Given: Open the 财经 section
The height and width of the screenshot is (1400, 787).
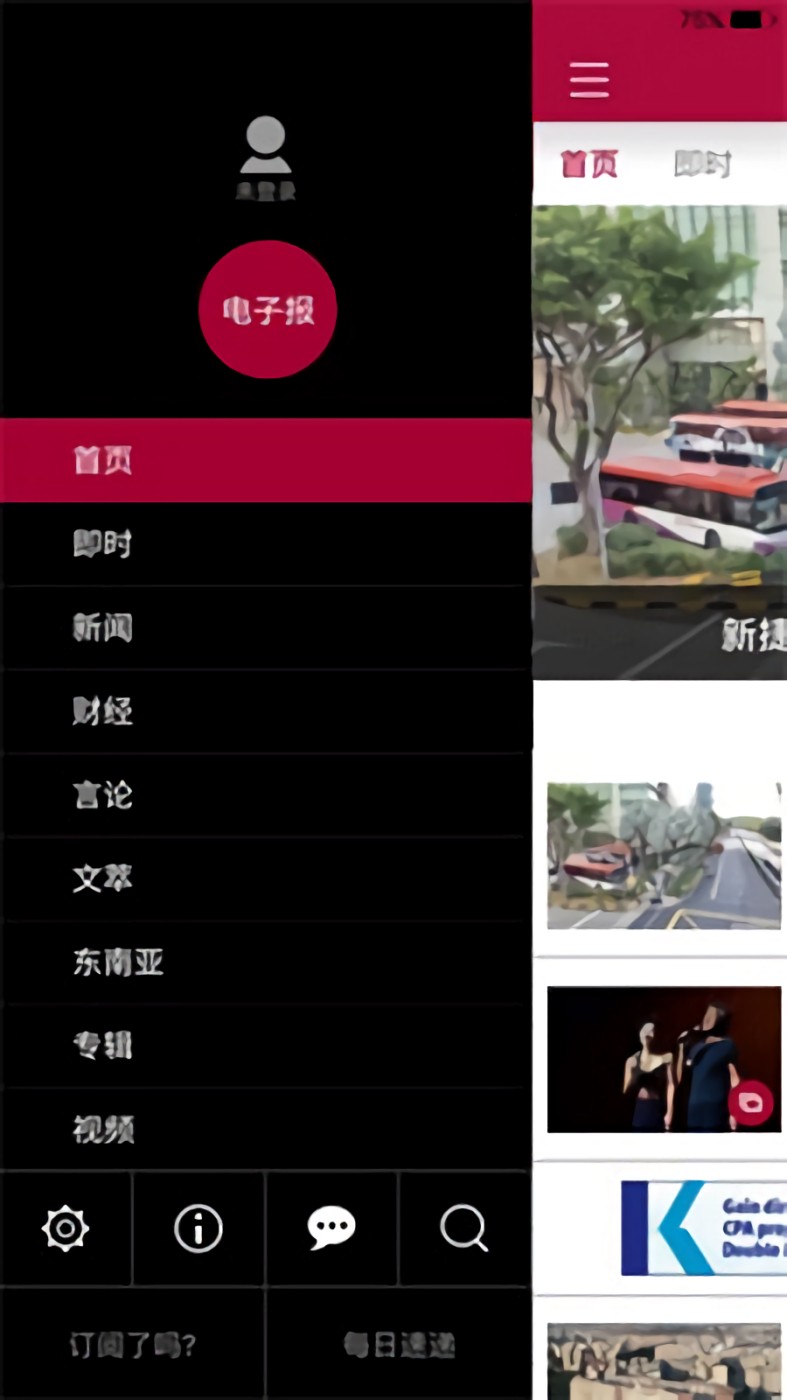Looking at the screenshot, I should (265, 712).
